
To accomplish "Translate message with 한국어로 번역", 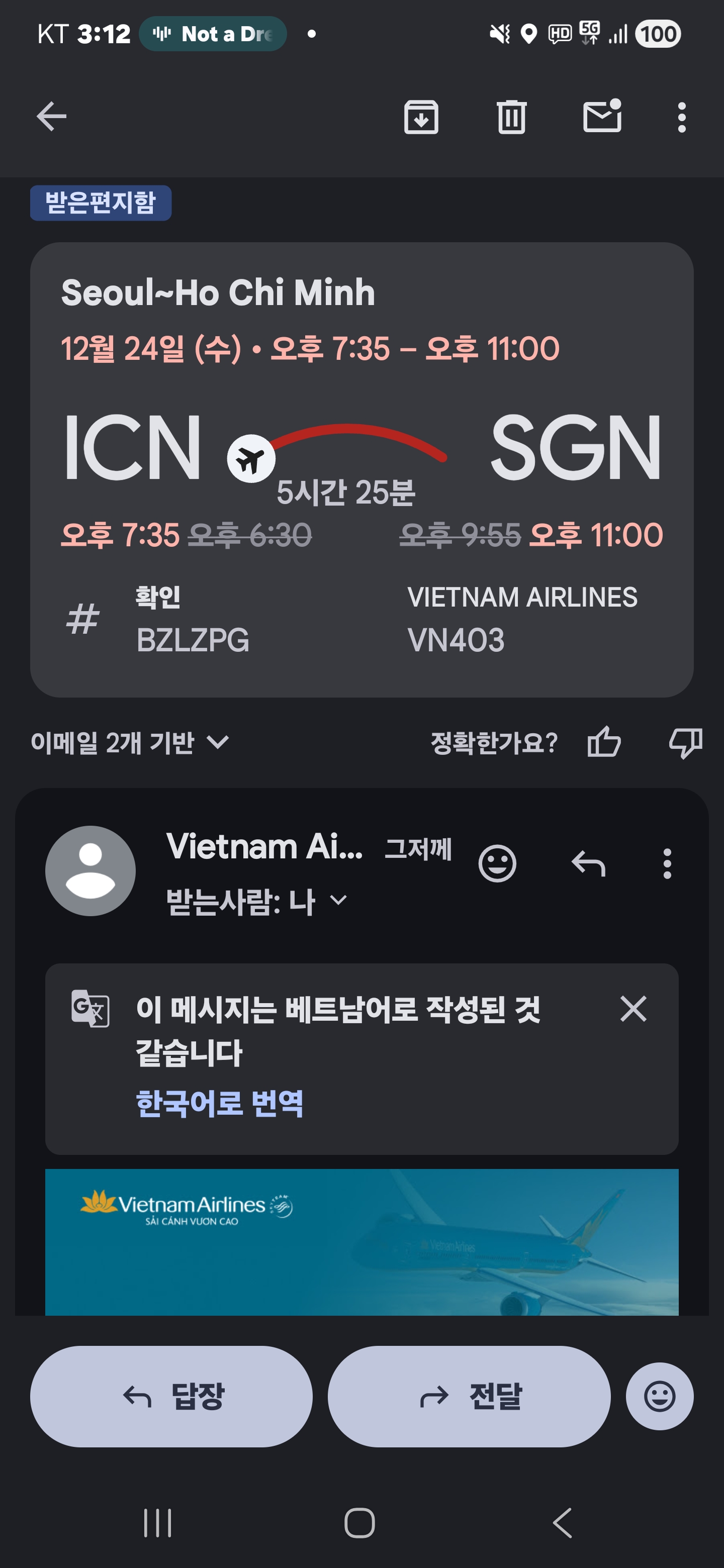I will coord(219,1102).
